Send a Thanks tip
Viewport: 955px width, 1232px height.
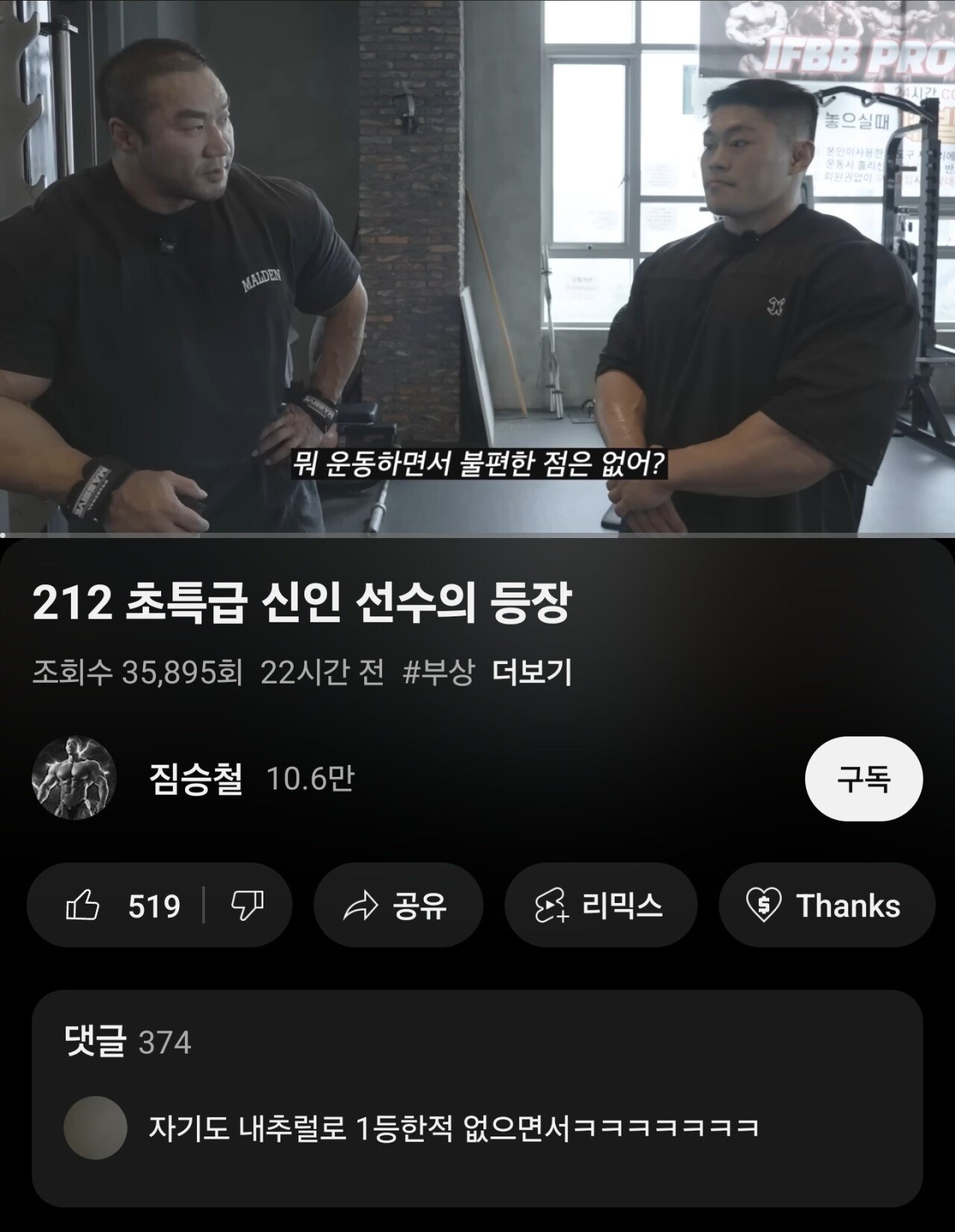826,905
